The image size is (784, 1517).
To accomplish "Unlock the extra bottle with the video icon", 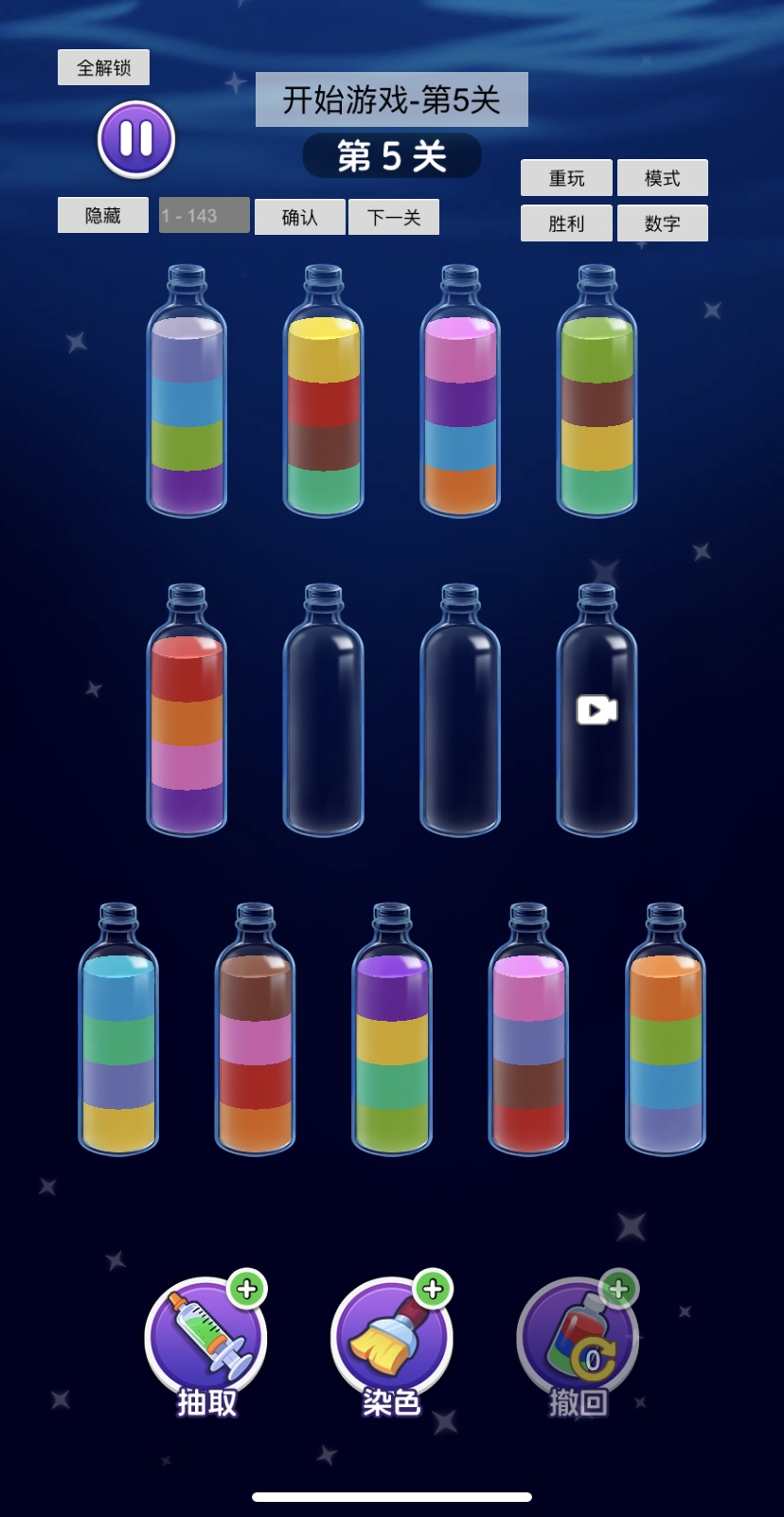I will (597, 710).
